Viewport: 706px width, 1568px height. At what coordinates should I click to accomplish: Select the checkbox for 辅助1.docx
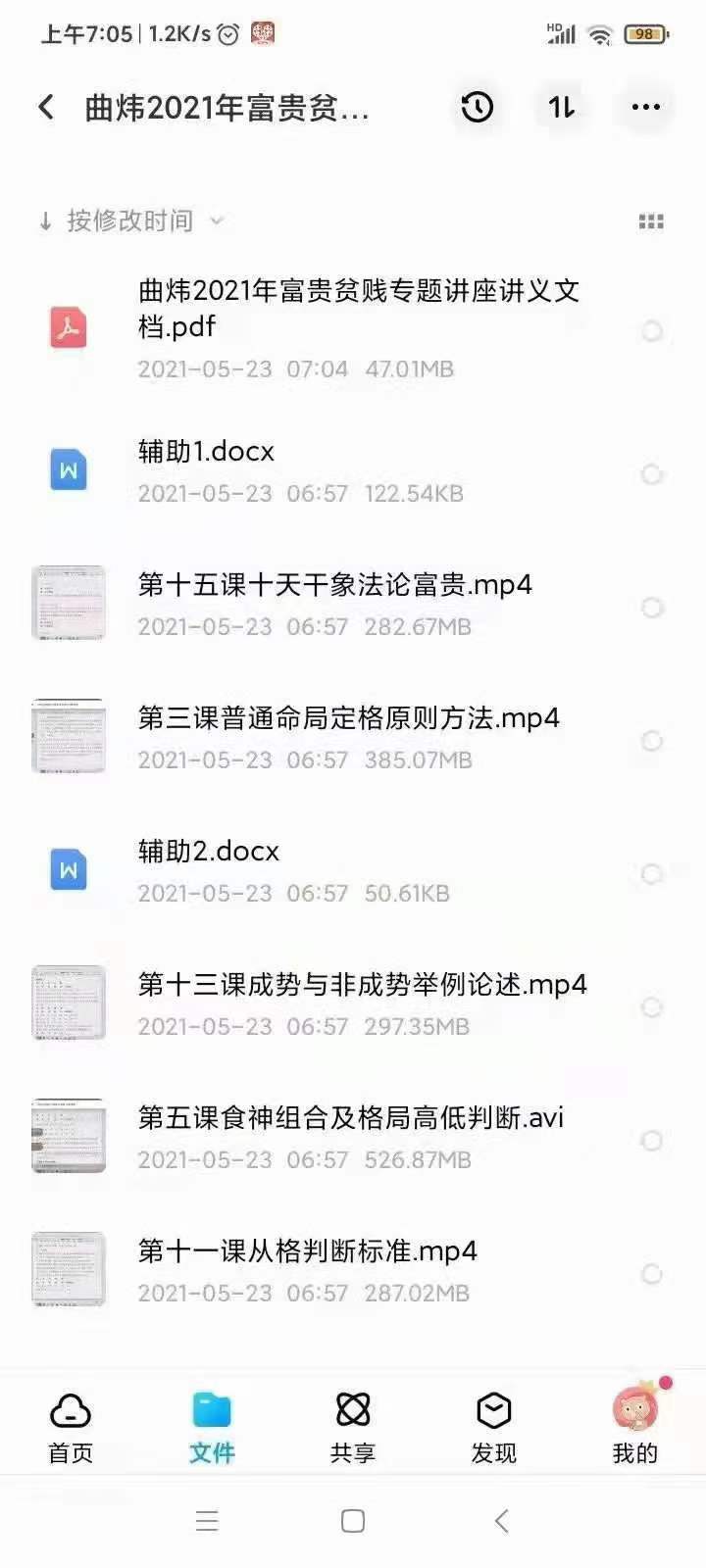652,474
